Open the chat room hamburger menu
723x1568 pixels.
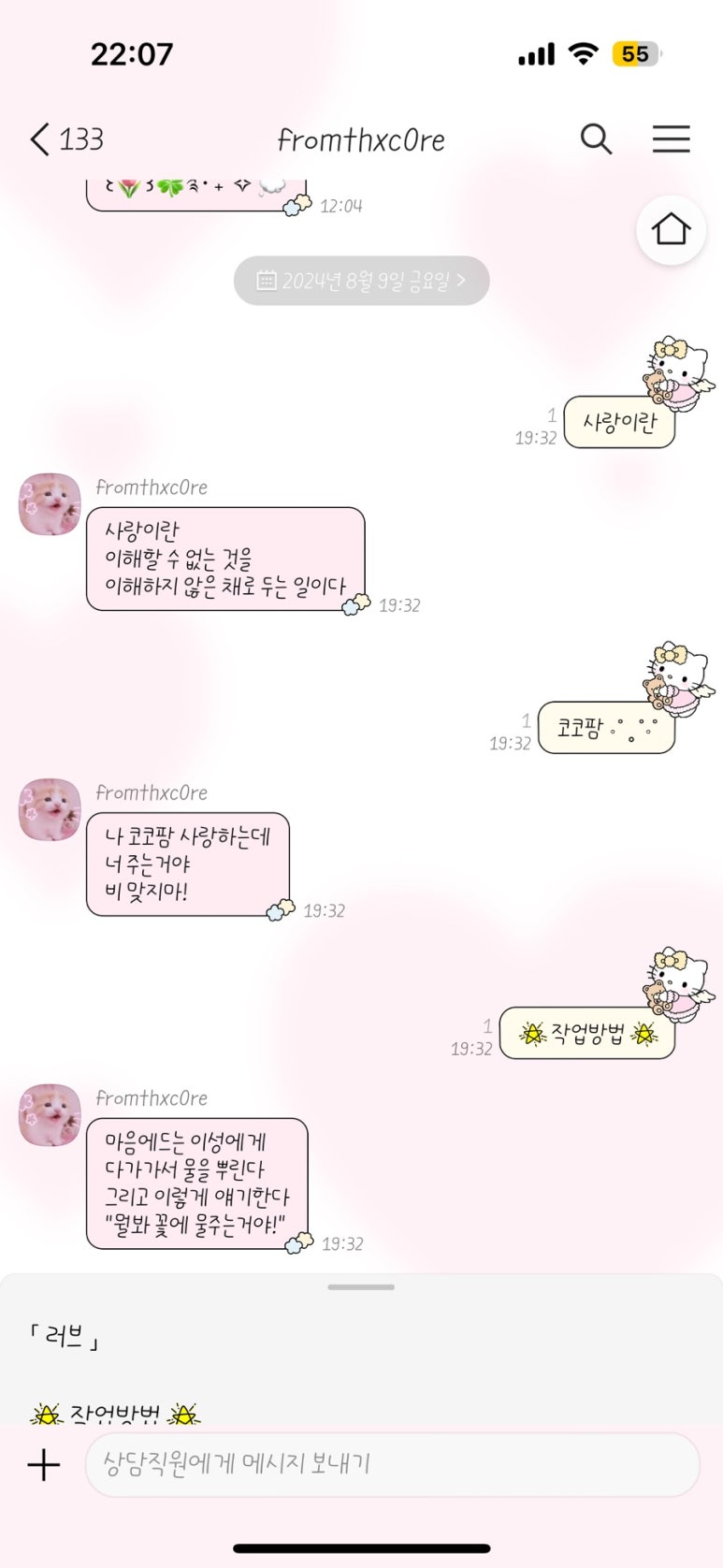click(671, 139)
